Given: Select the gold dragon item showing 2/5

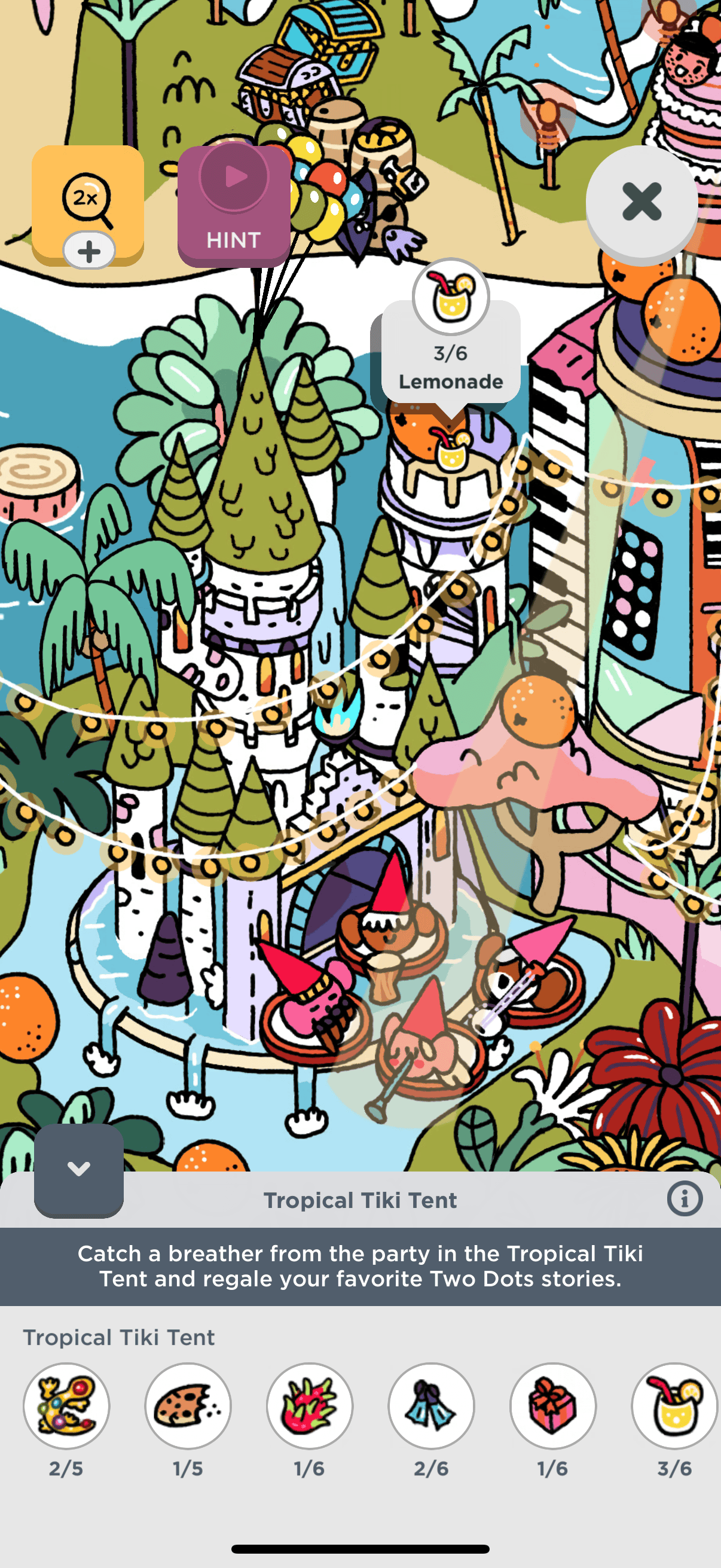Looking at the screenshot, I should (66, 1405).
